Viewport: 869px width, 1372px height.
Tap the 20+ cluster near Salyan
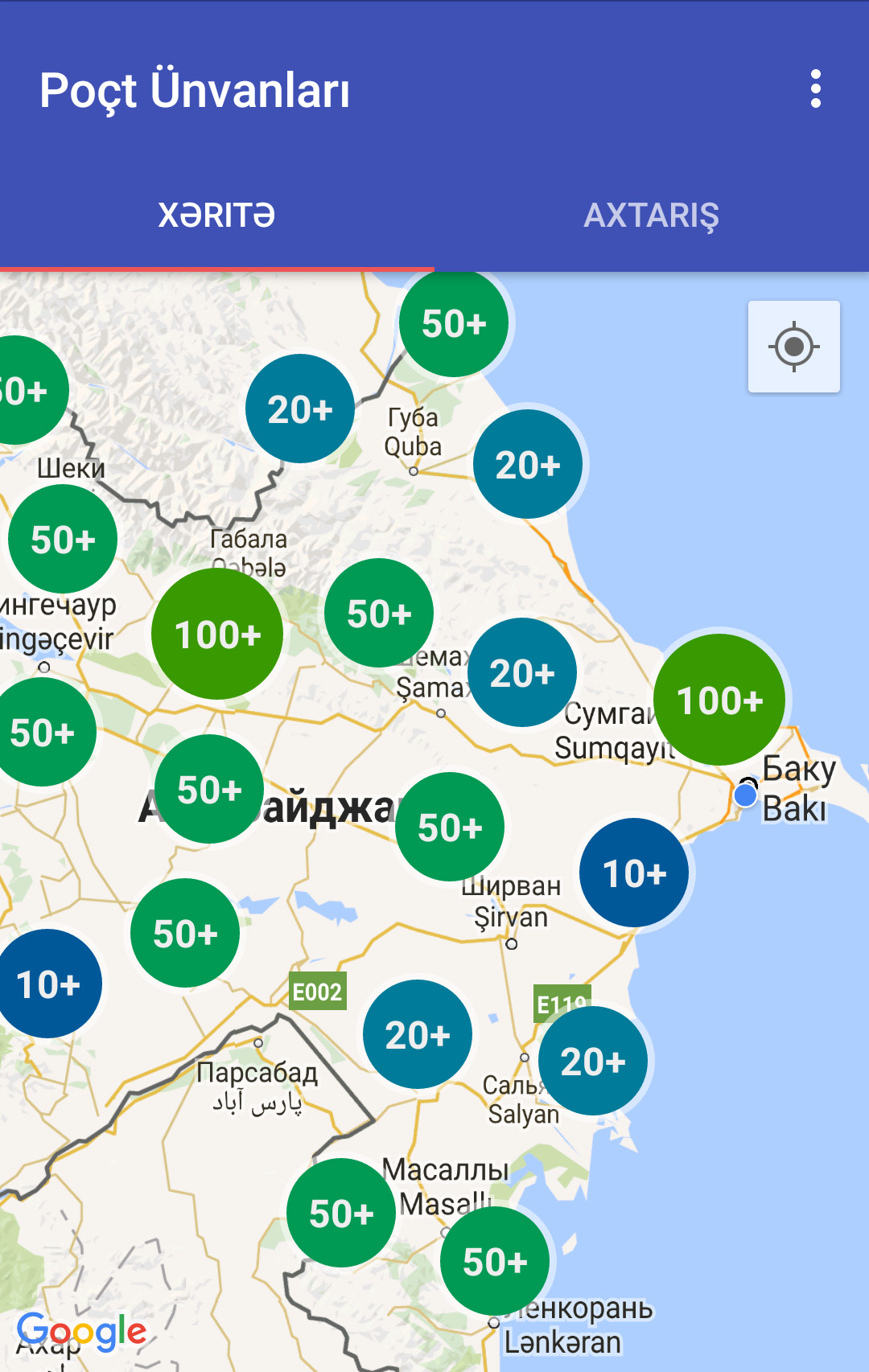[x=593, y=1062]
